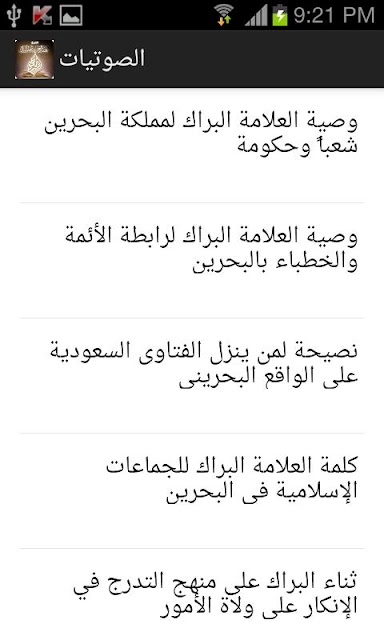Open audio: وصية العلامة البراك لمملكة البحرين
Viewport: 384px width, 640px height.
192,145
